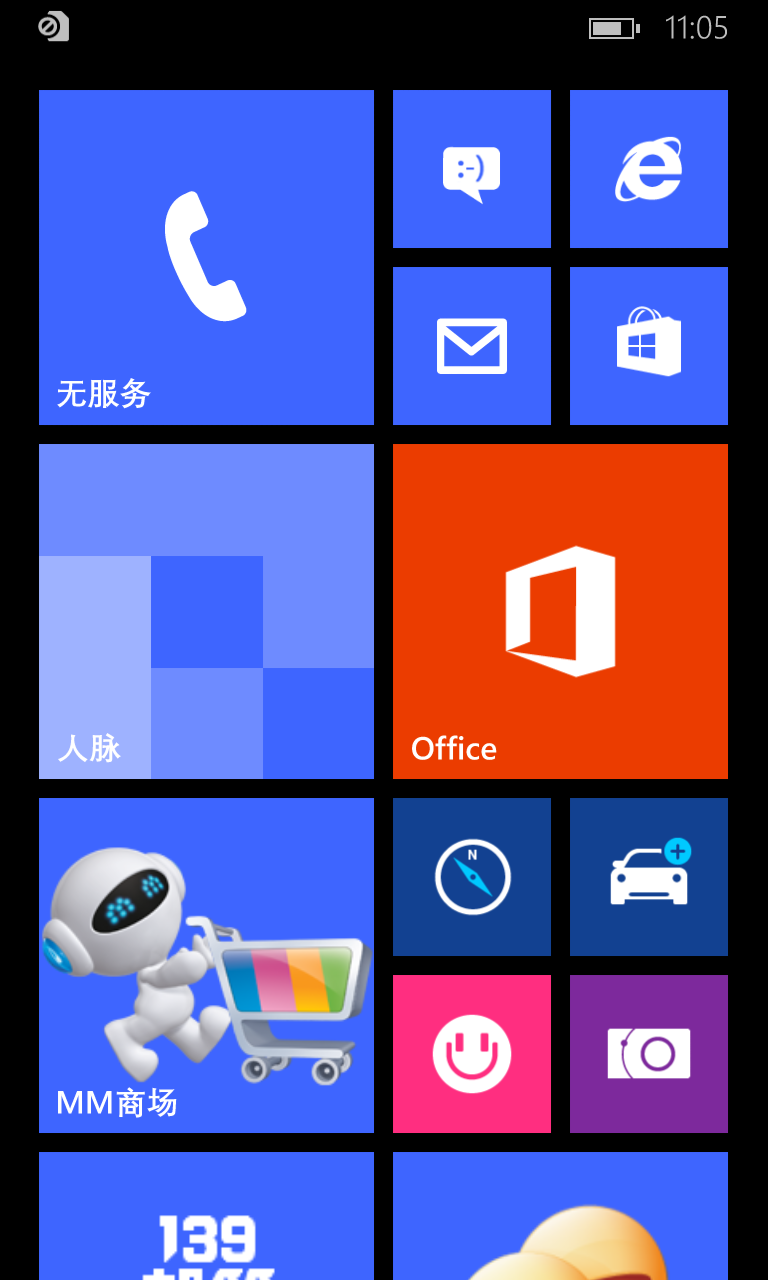This screenshot has height=1280, width=768.
Task: Launch Internet Explorer
Action: click(649, 169)
